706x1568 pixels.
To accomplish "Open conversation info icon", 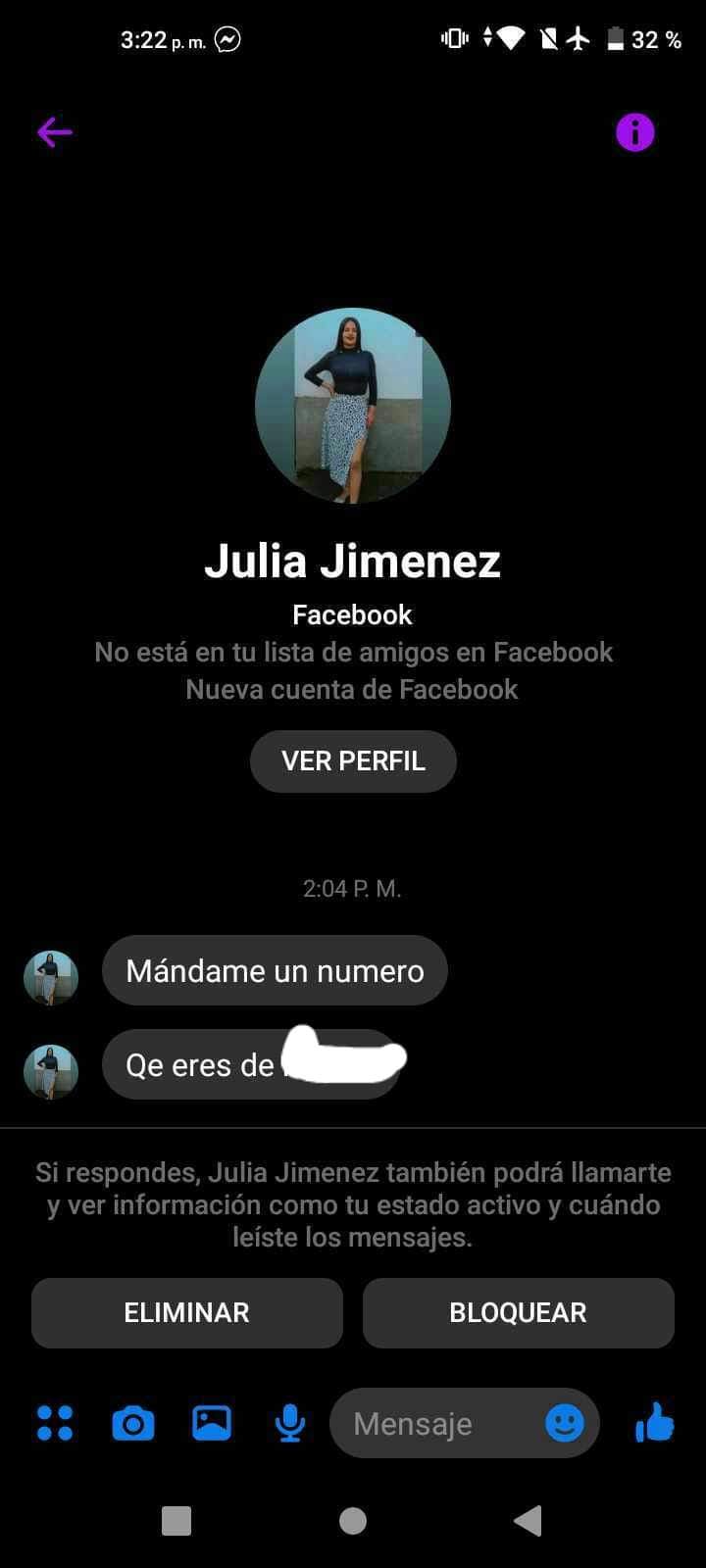I will point(634,132).
